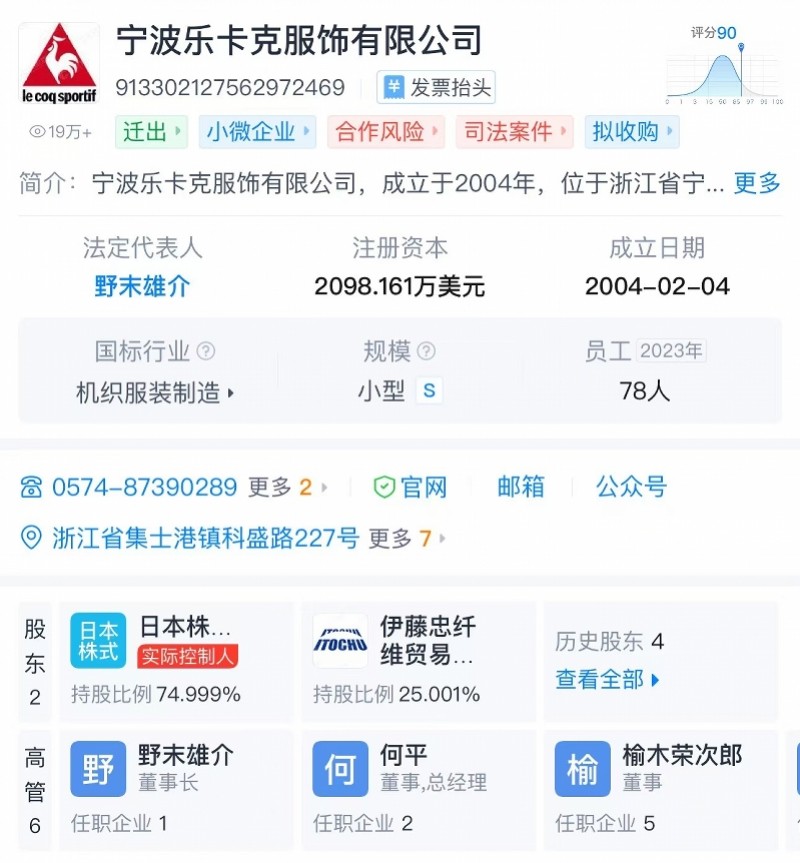Viewport: 800px width, 863px height.
Task: Open 司法案件 judicial cases tag
Action: (514, 131)
